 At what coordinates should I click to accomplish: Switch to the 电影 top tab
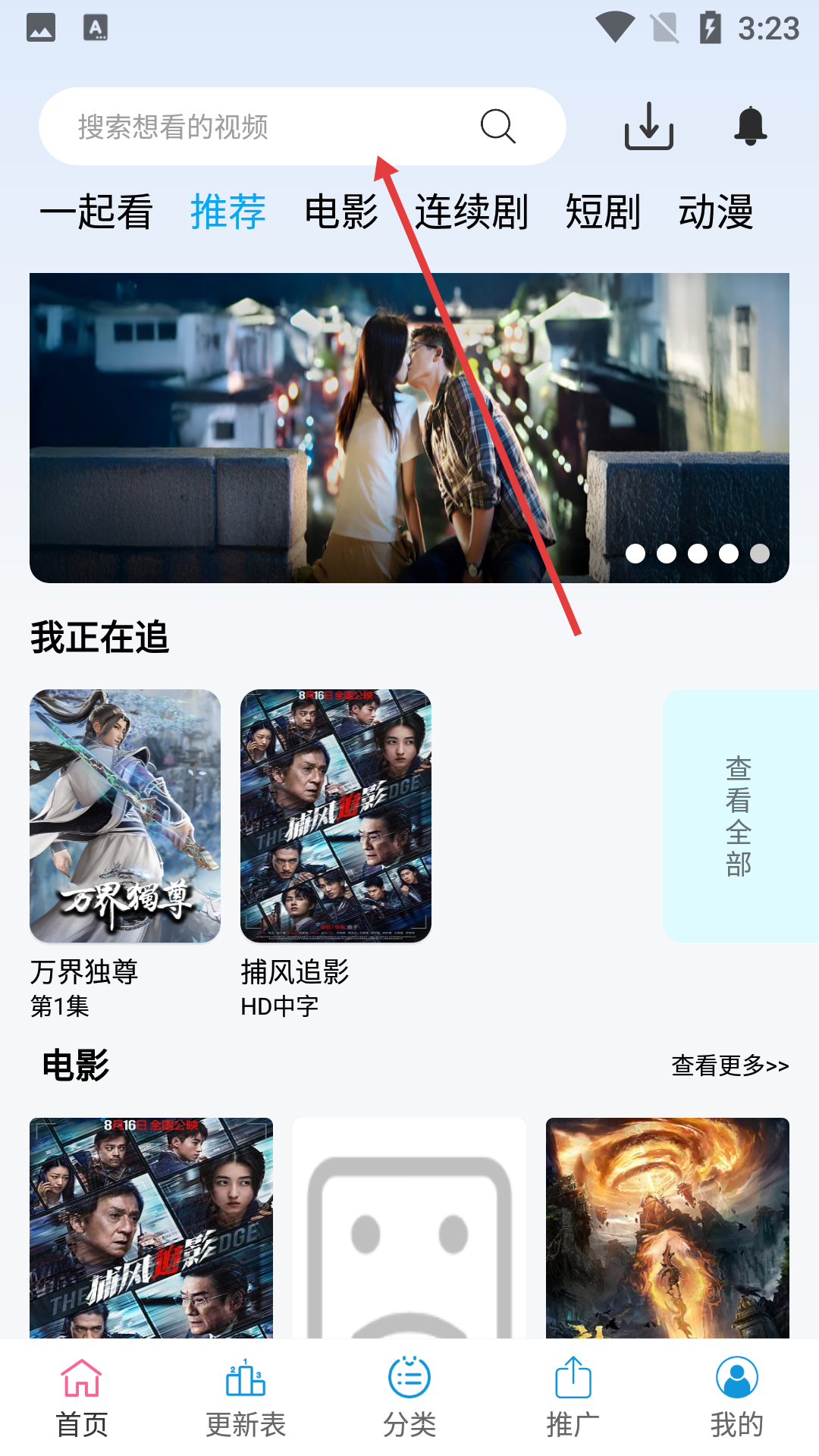click(340, 212)
